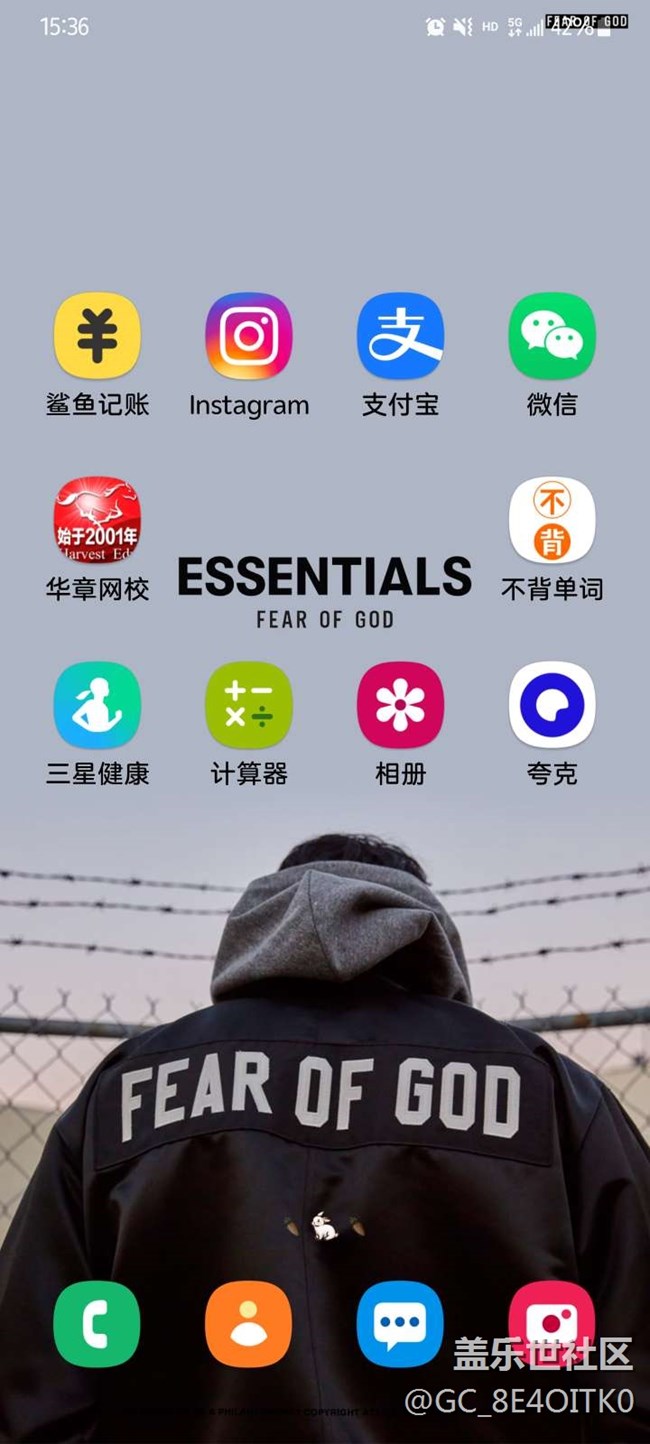Open 三星健康 (Samsung Health)
This screenshot has height=1444, width=650.
pos(97,705)
